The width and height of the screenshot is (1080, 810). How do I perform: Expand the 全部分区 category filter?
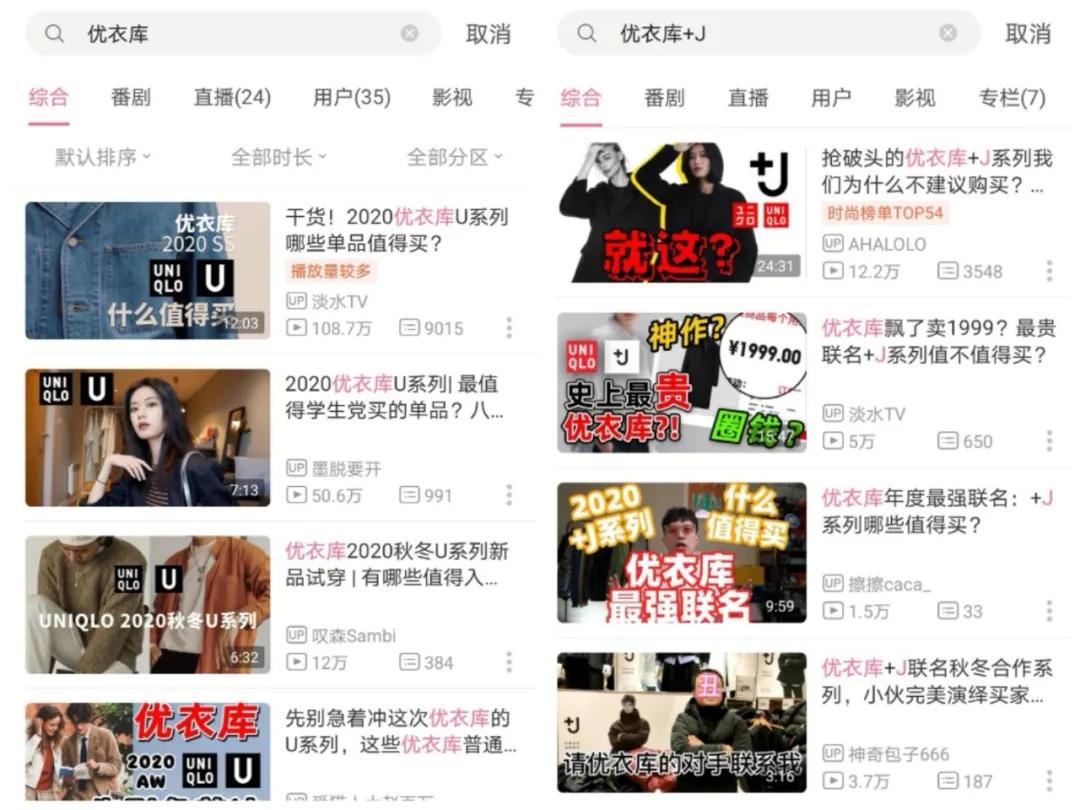455,157
